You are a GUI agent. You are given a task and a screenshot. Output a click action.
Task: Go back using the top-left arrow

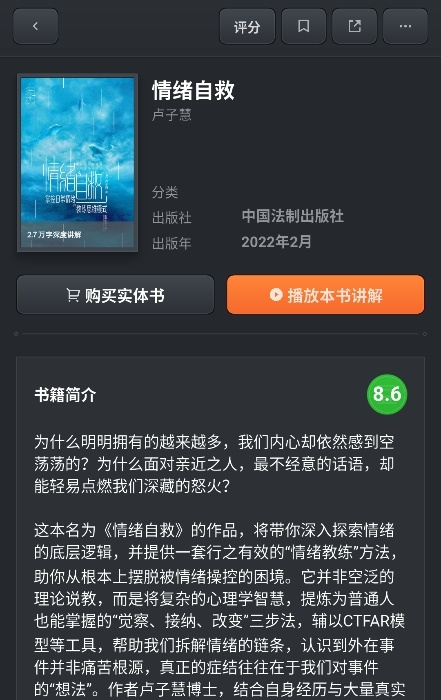(36, 26)
